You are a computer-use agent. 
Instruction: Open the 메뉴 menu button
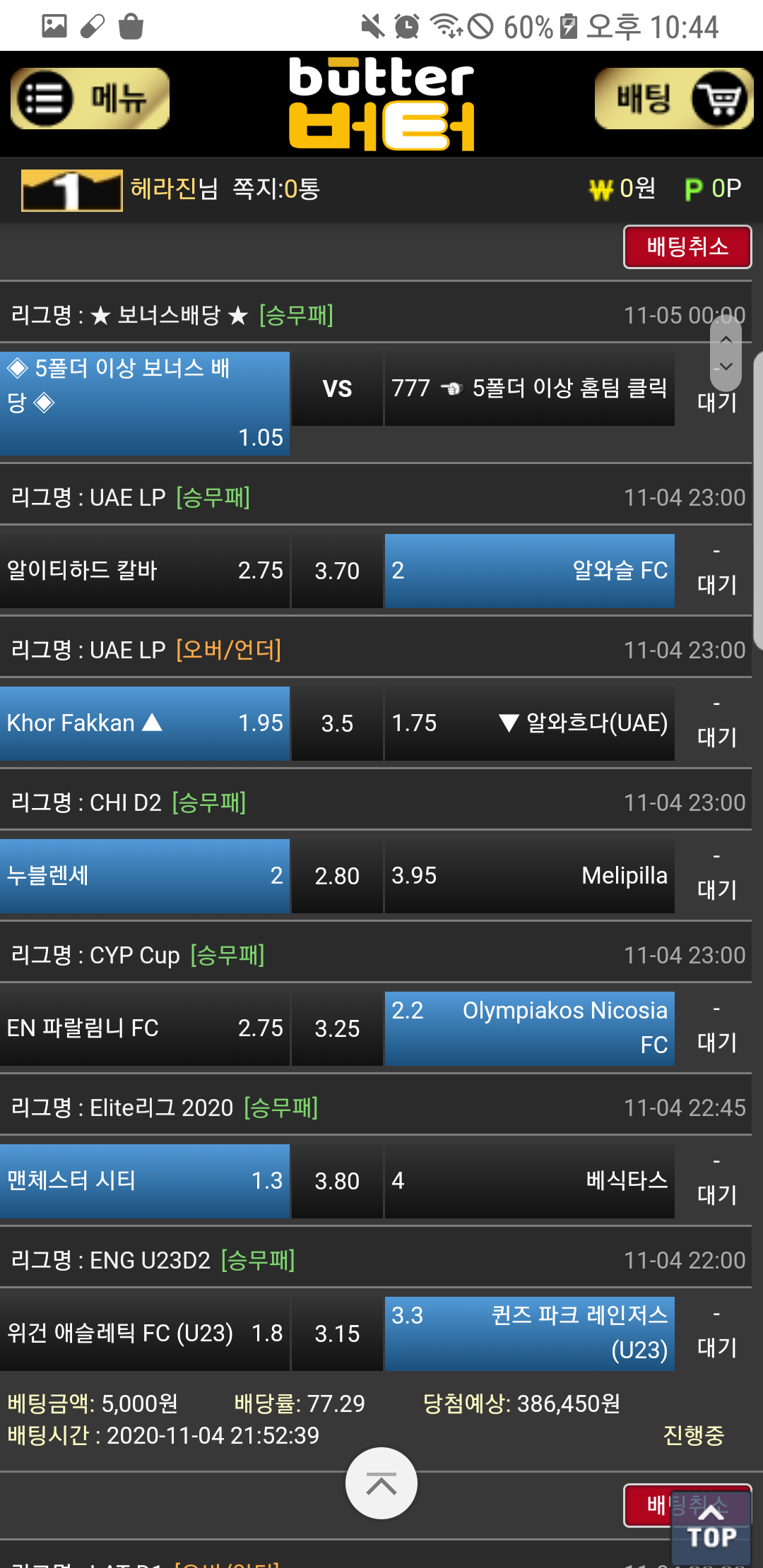click(90, 99)
